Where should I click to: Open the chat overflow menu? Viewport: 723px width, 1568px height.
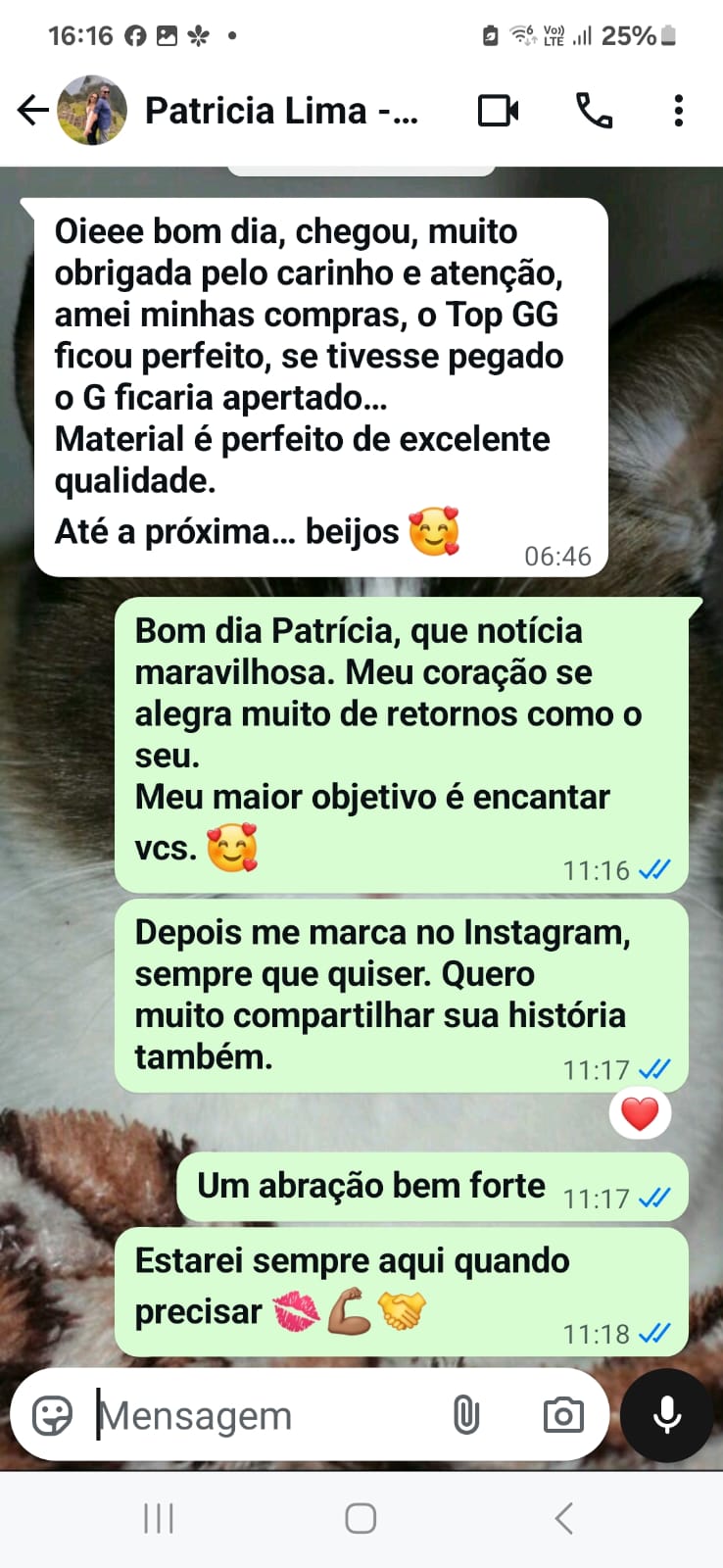(678, 111)
